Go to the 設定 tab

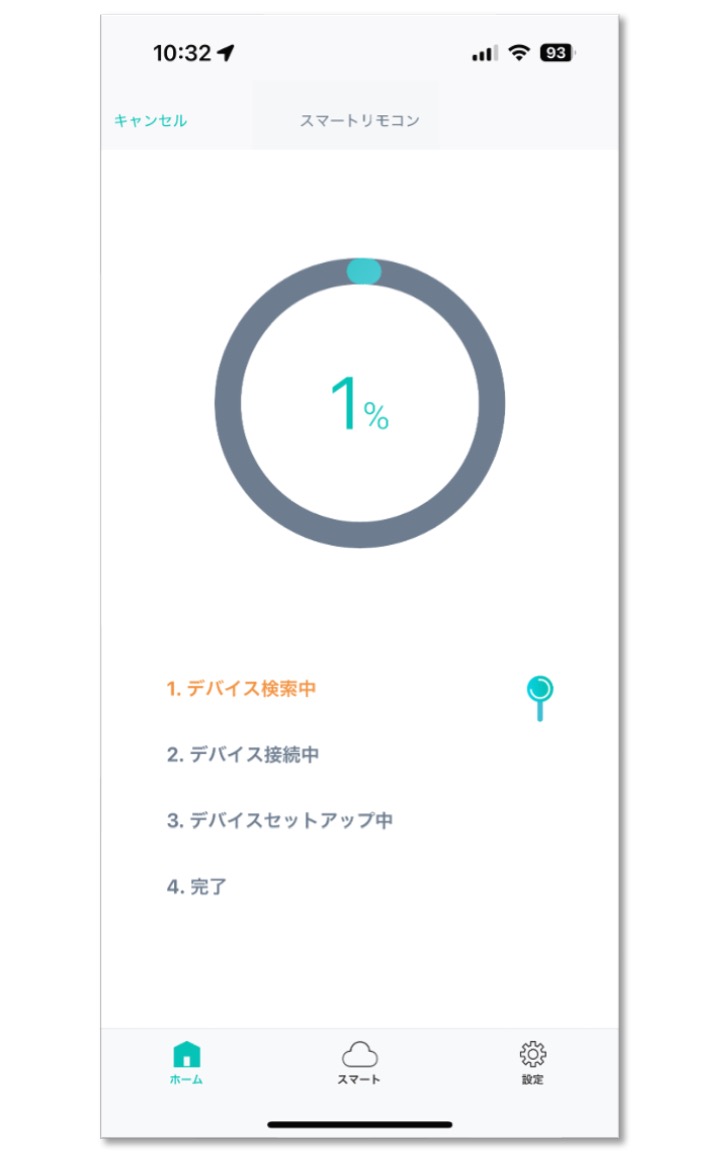[533, 1062]
